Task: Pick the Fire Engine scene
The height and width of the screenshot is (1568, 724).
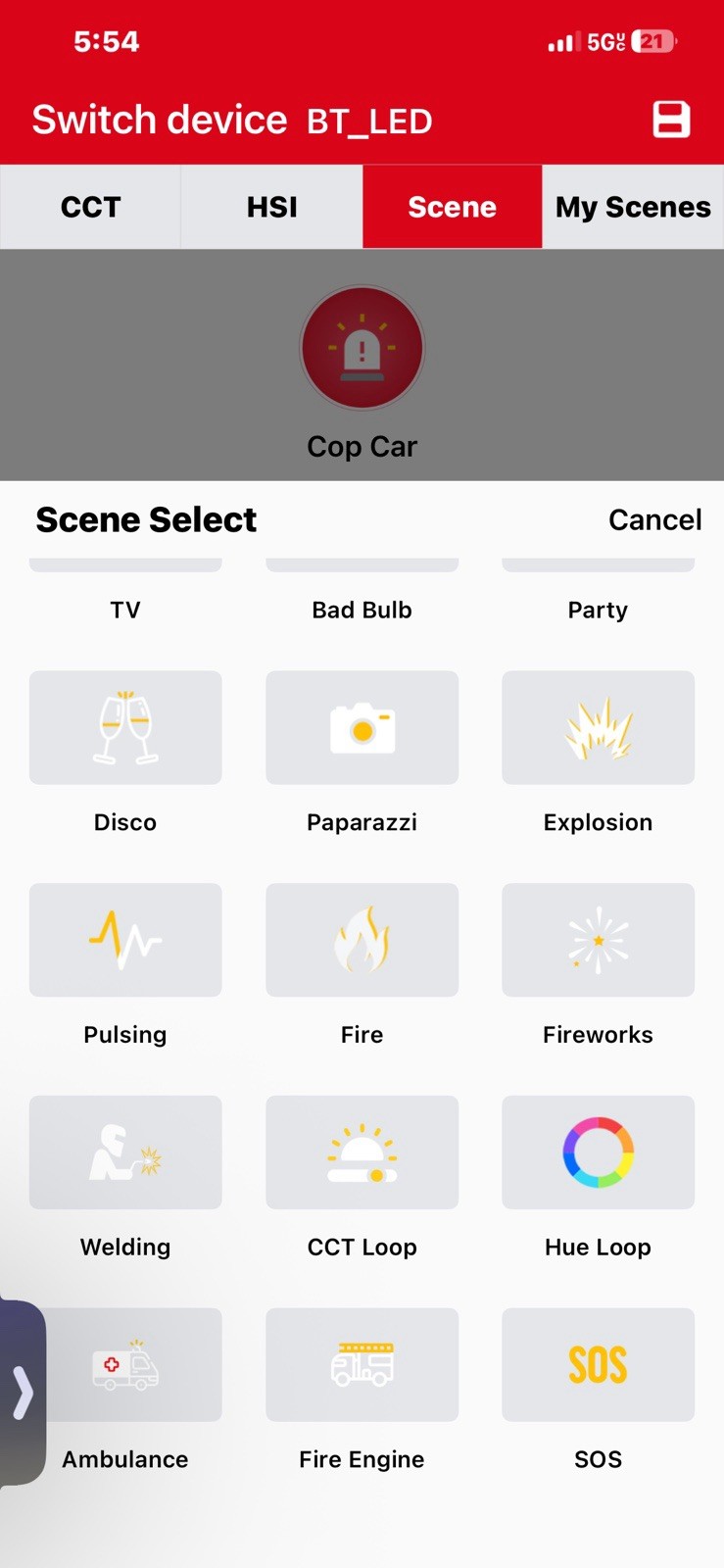Action: pos(362,1365)
